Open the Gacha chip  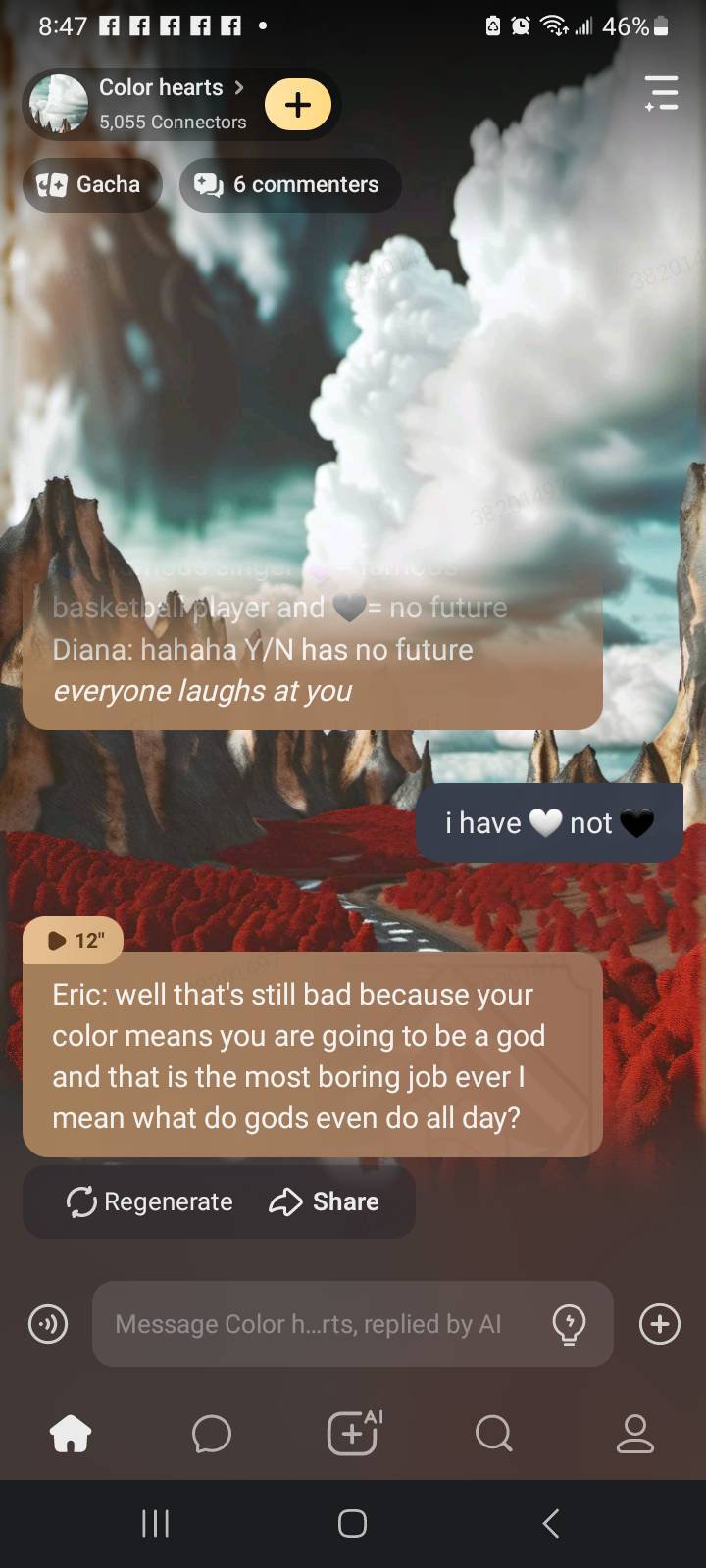pyautogui.click(x=91, y=184)
